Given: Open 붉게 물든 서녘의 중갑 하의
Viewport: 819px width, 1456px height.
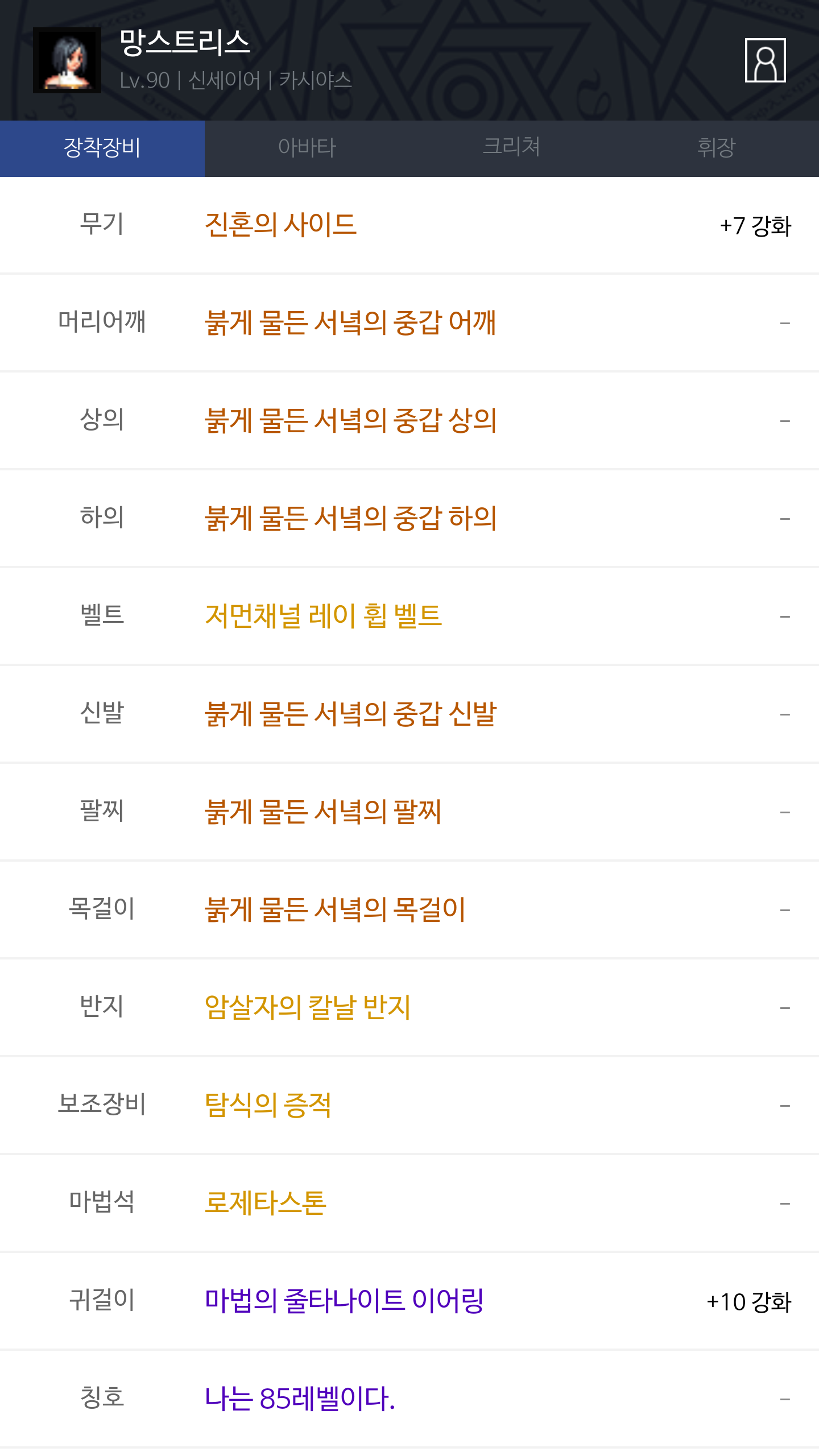Looking at the screenshot, I should click(x=350, y=518).
